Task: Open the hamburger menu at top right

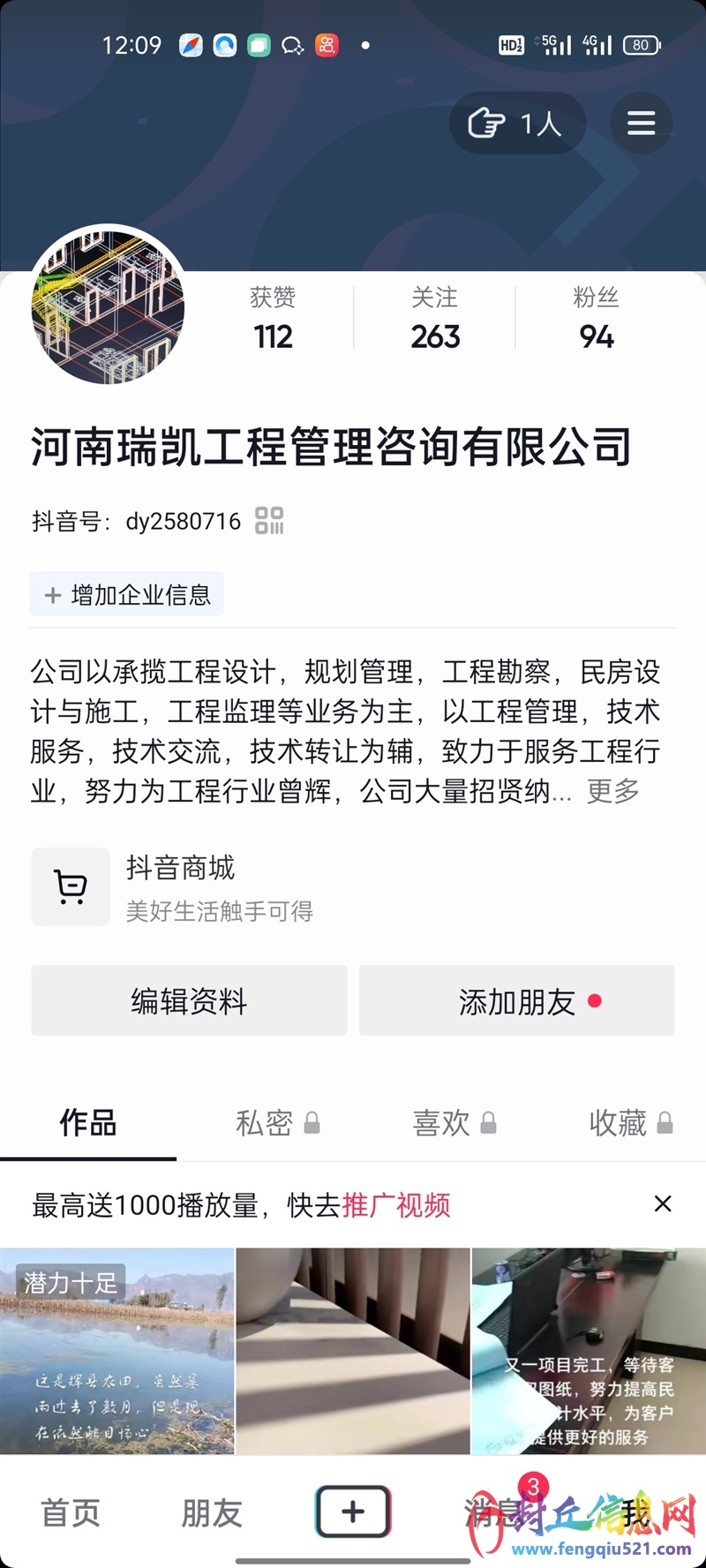Action: point(642,123)
